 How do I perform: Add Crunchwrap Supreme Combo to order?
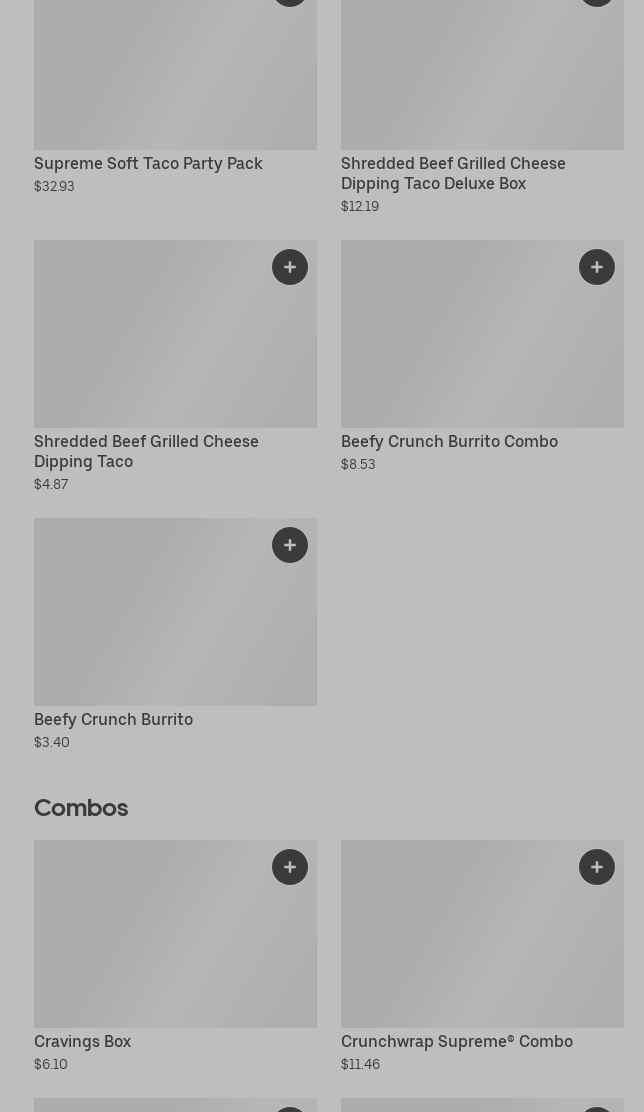[597, 867]
